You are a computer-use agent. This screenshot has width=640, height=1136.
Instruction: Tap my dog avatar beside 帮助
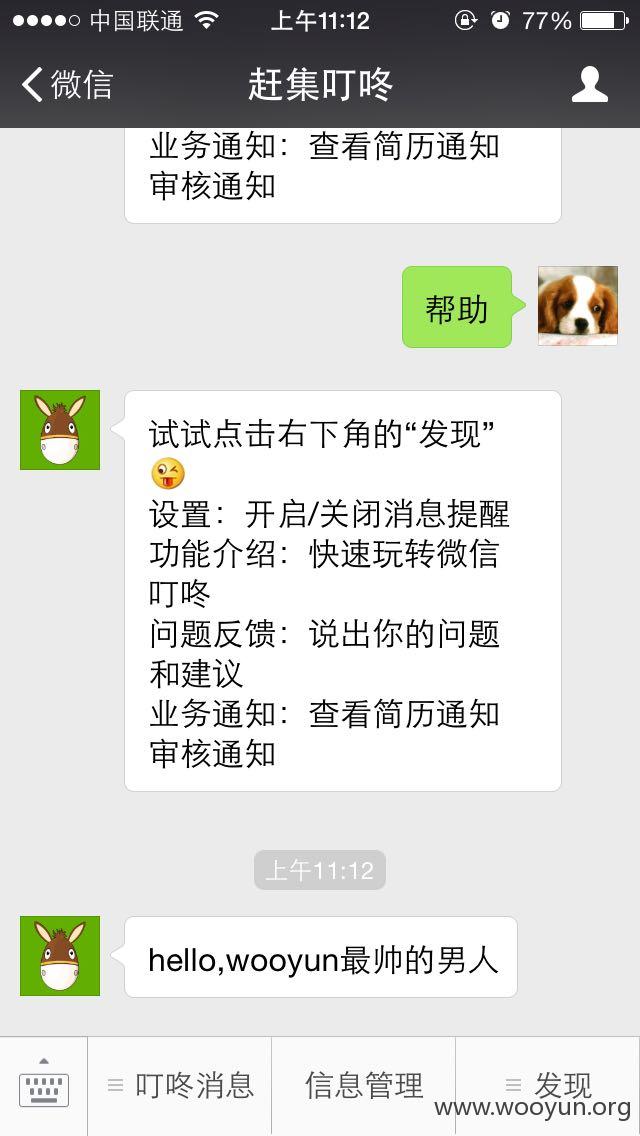pos(578,306)
